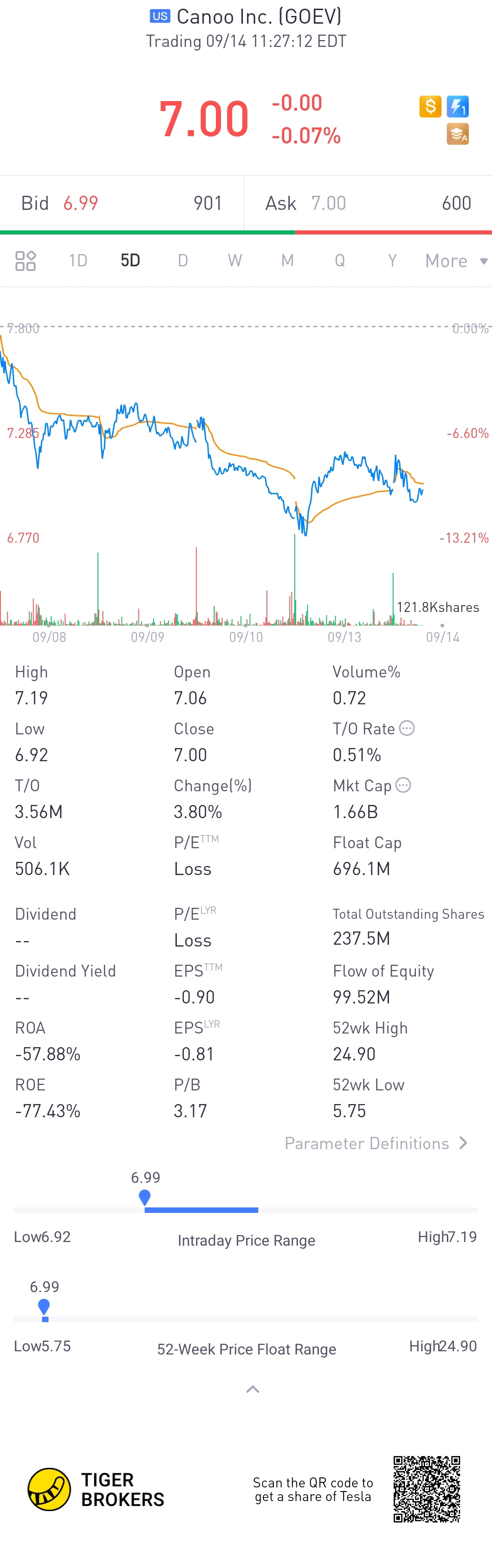Select the 5D chart tab
Screen dimensions: 492x1568
pos(130,260)
